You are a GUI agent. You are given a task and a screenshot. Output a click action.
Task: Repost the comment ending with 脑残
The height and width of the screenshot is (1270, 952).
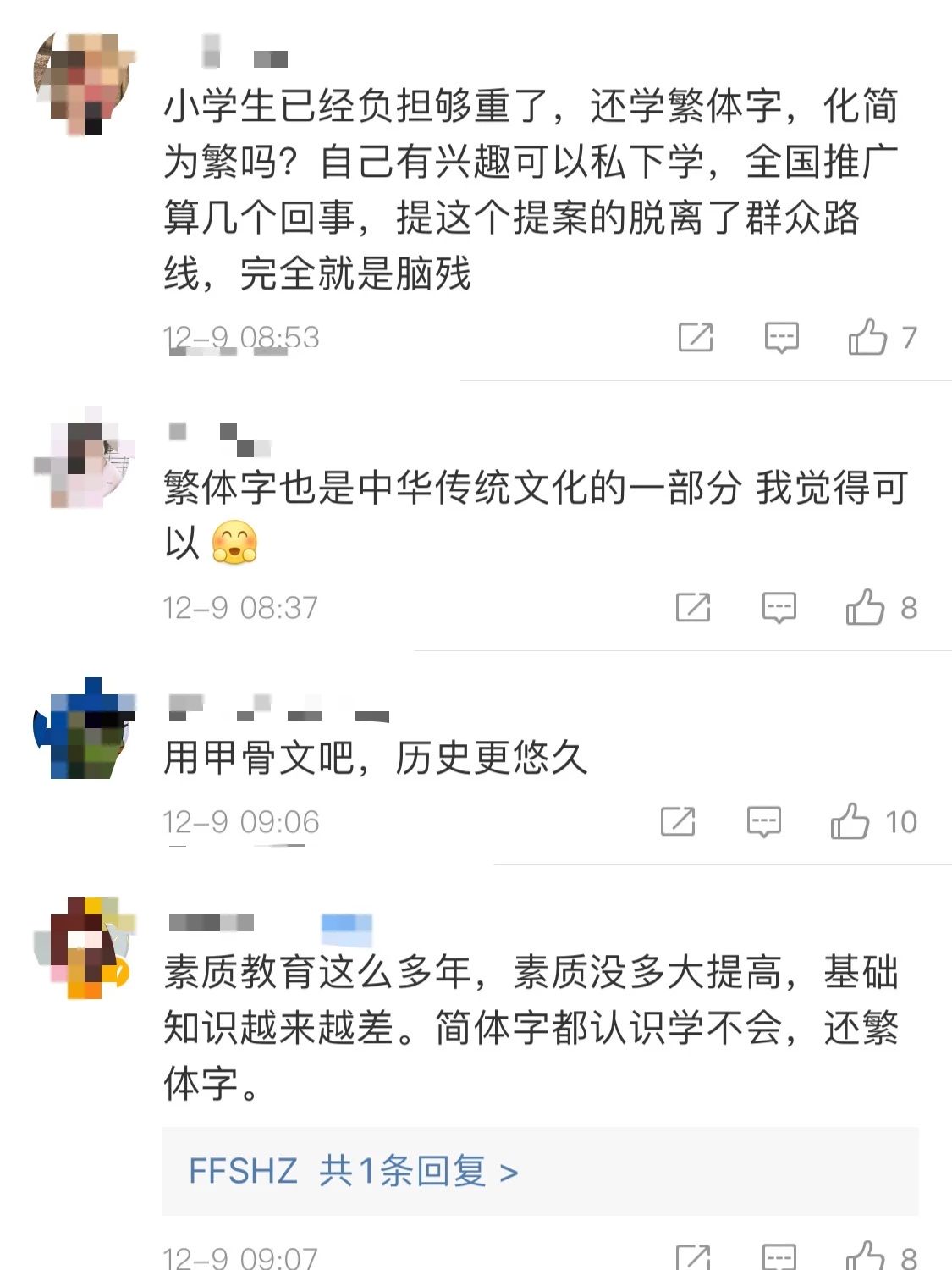(696, 337)
